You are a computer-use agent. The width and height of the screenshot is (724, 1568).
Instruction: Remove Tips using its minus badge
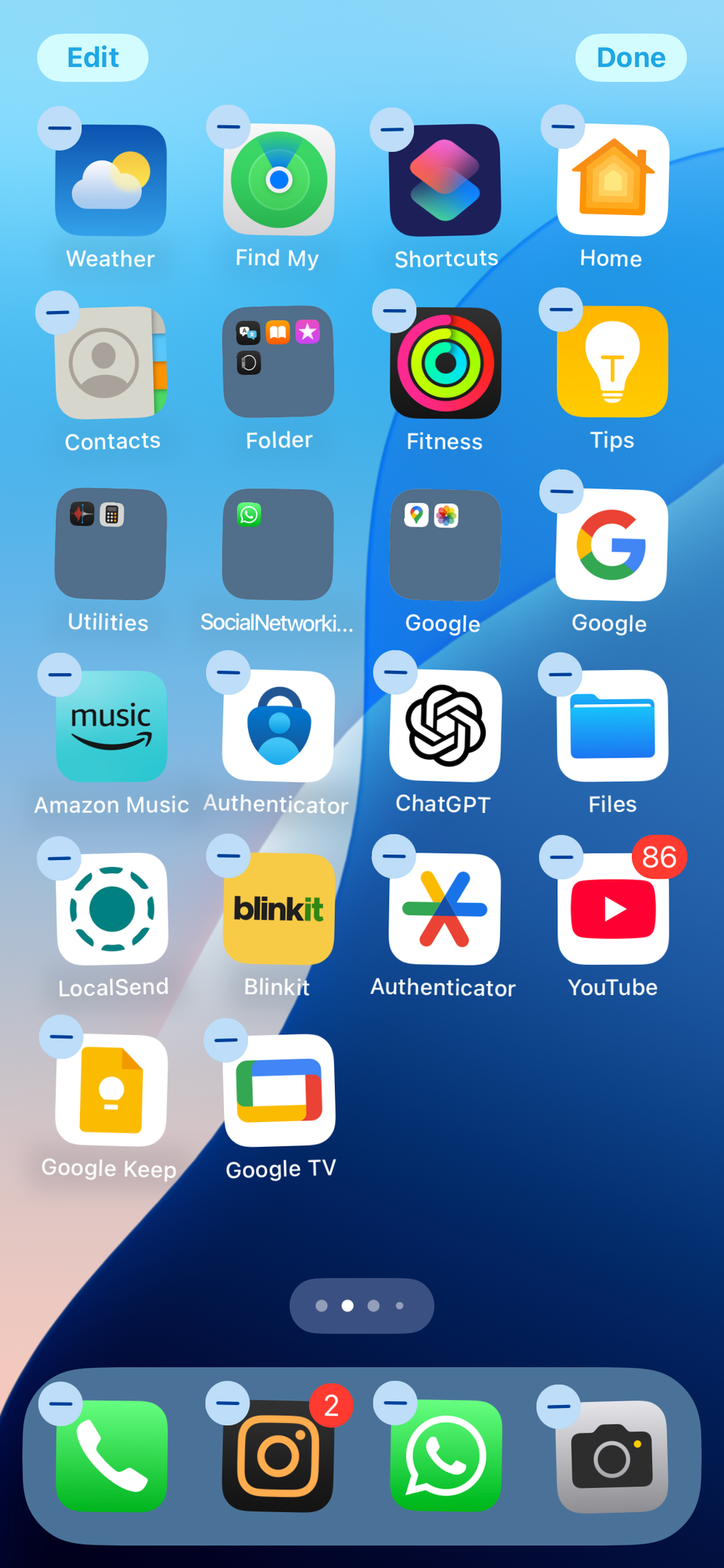pyautogui.click(x=561, y=309)
